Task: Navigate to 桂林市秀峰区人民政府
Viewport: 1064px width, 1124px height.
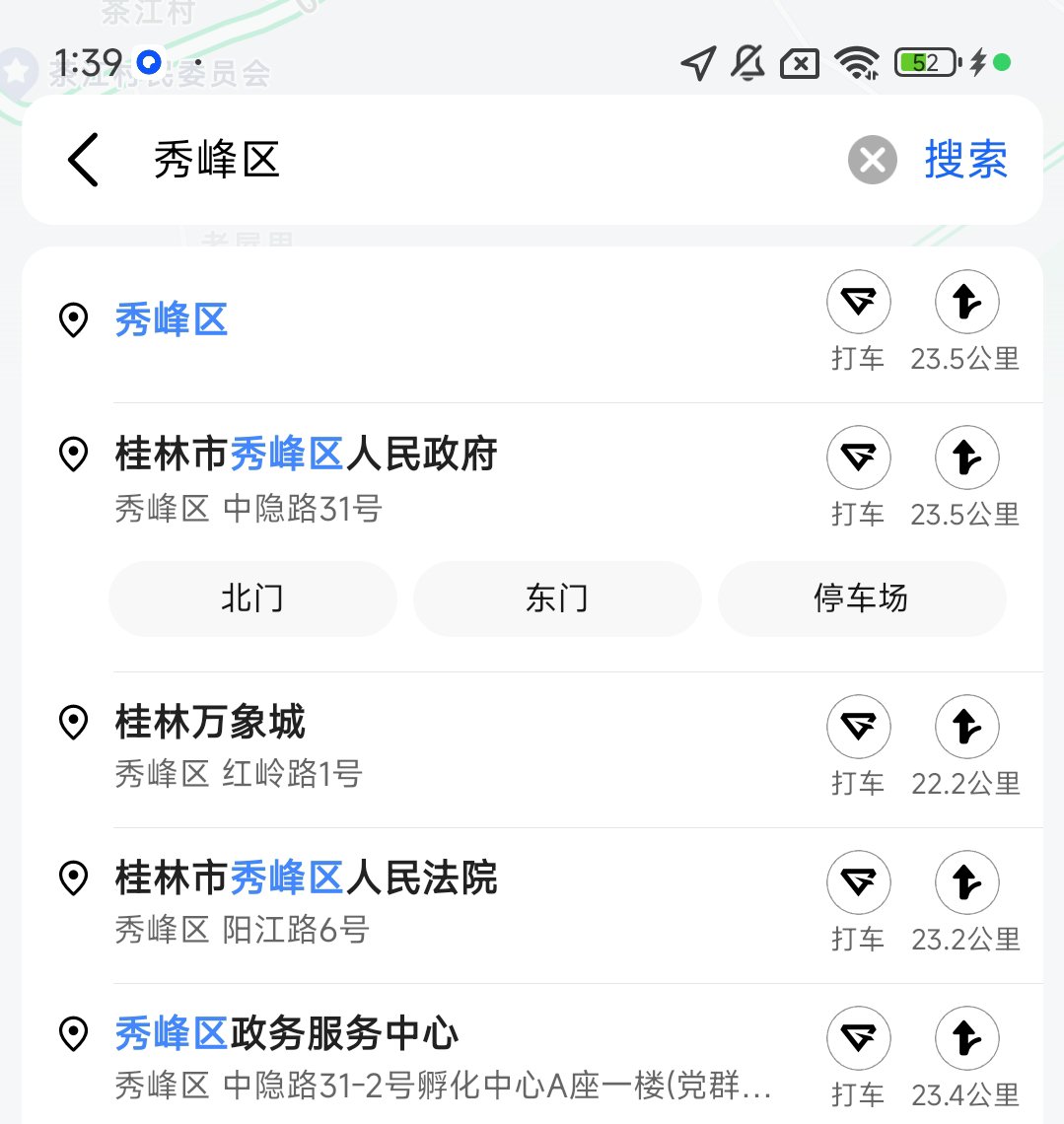Action: [966, 458]
